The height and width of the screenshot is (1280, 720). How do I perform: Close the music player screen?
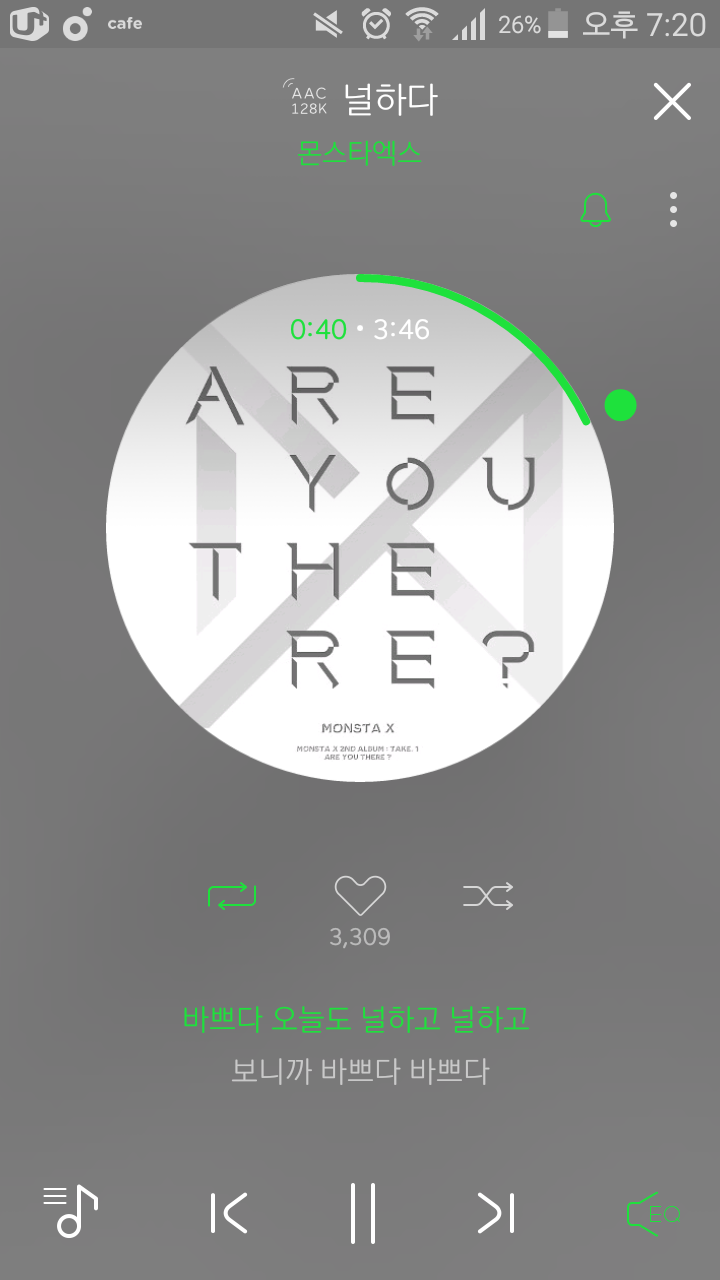672,102
